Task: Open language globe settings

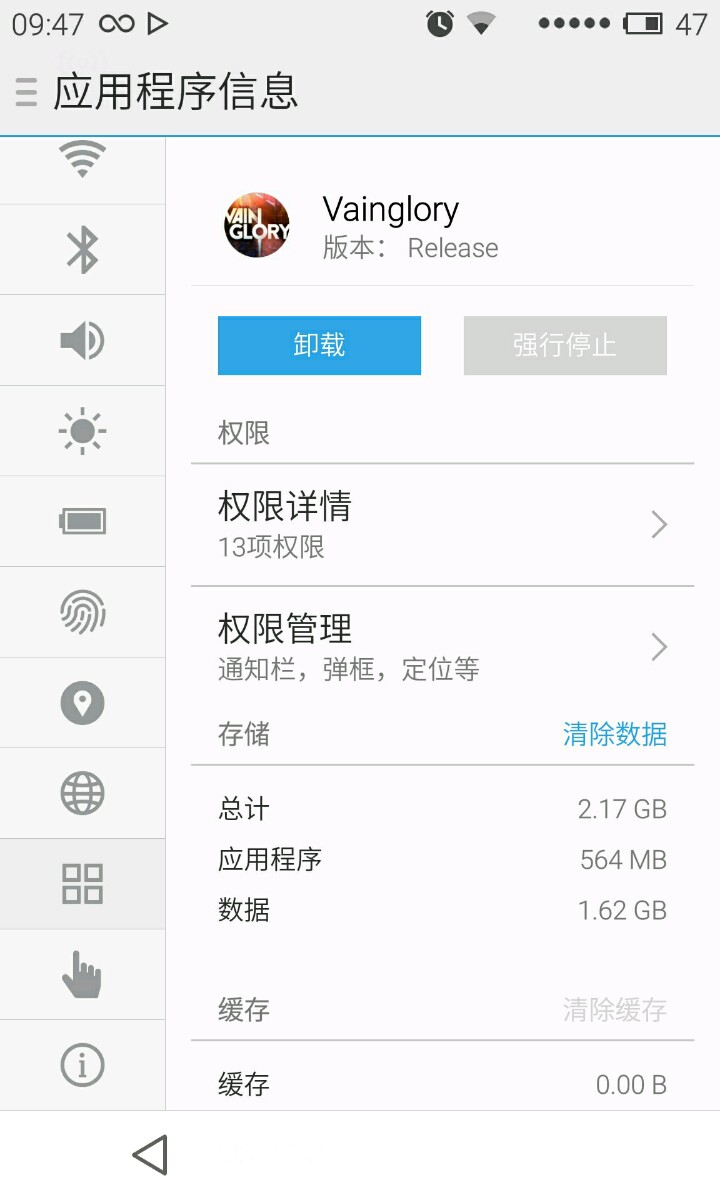Action: point(82,793)
